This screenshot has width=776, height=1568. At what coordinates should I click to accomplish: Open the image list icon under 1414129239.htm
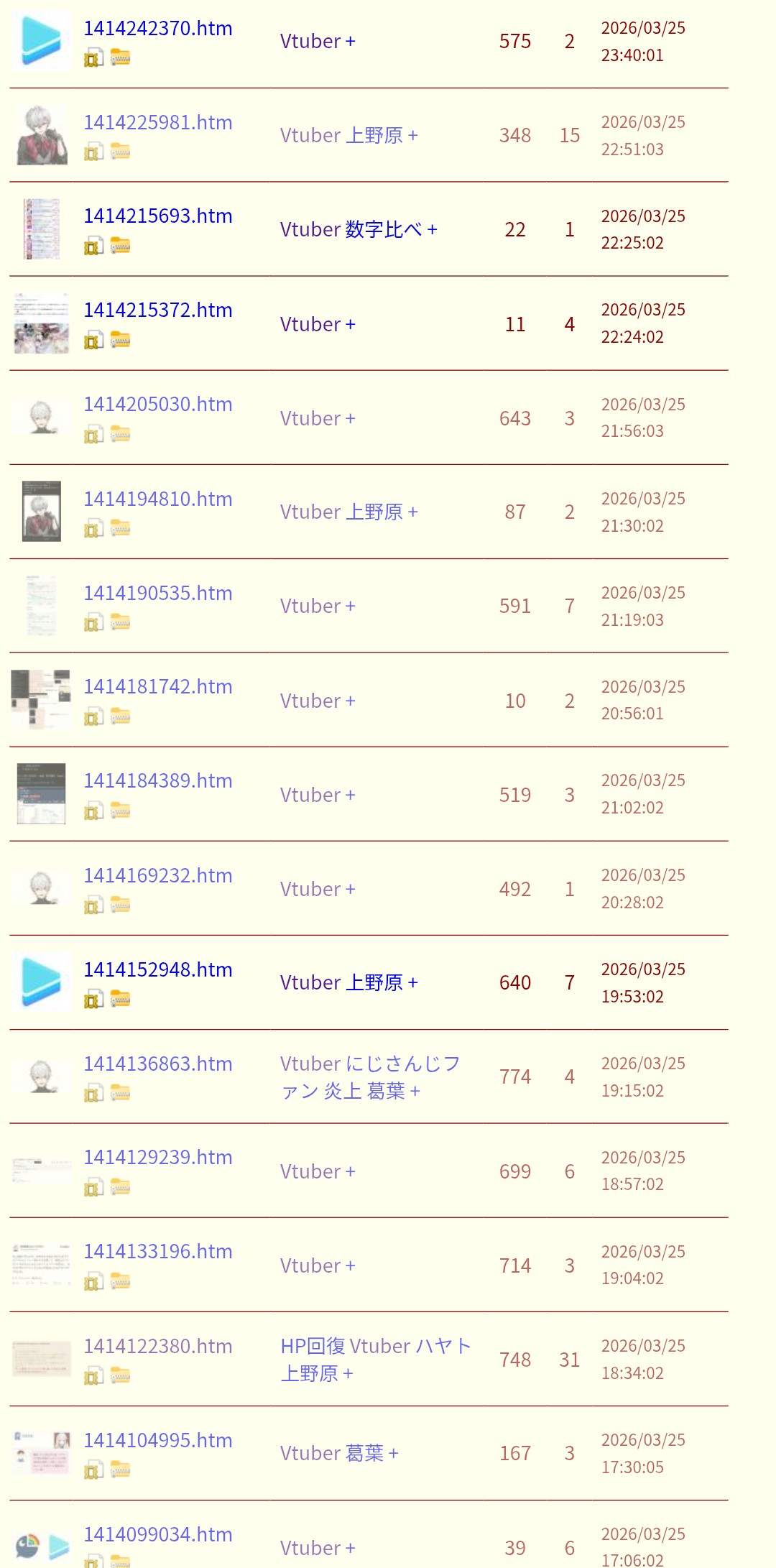pos(93,1187)
